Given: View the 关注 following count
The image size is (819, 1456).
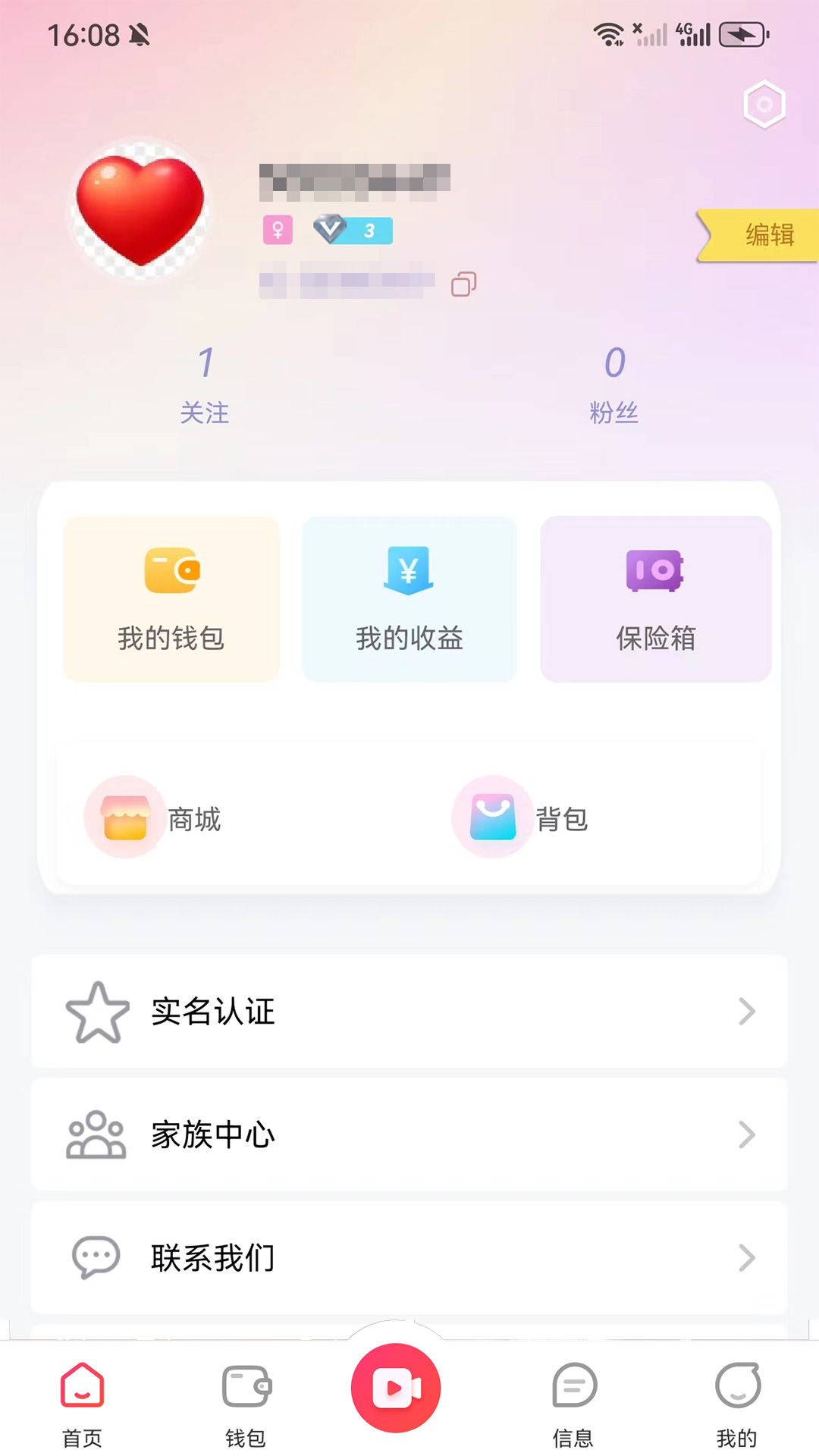Looking at the screenshot, I should (x=205, y=383).
